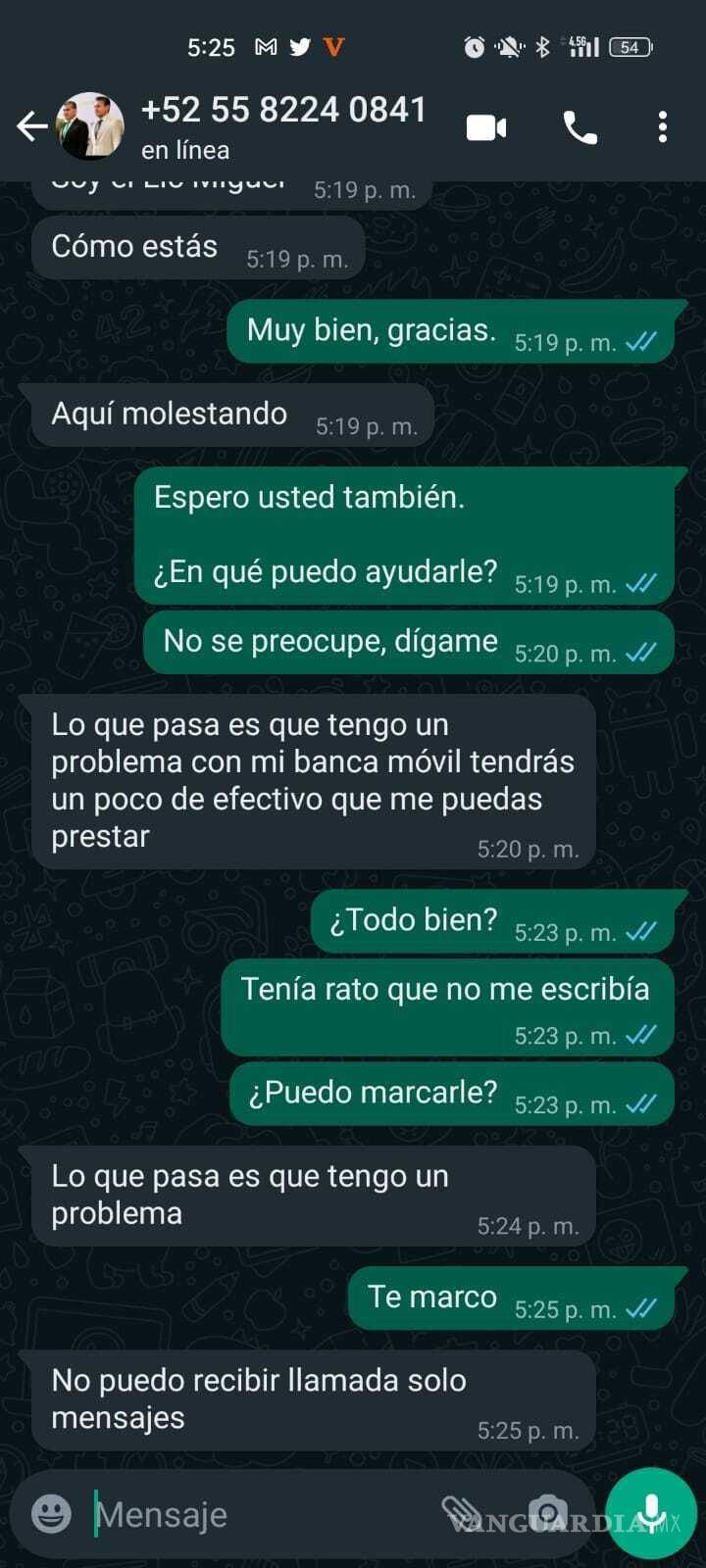Tap the Bluetooth status icon
The height and width of the screenshot is (1568, 706).
click(543, 45)
